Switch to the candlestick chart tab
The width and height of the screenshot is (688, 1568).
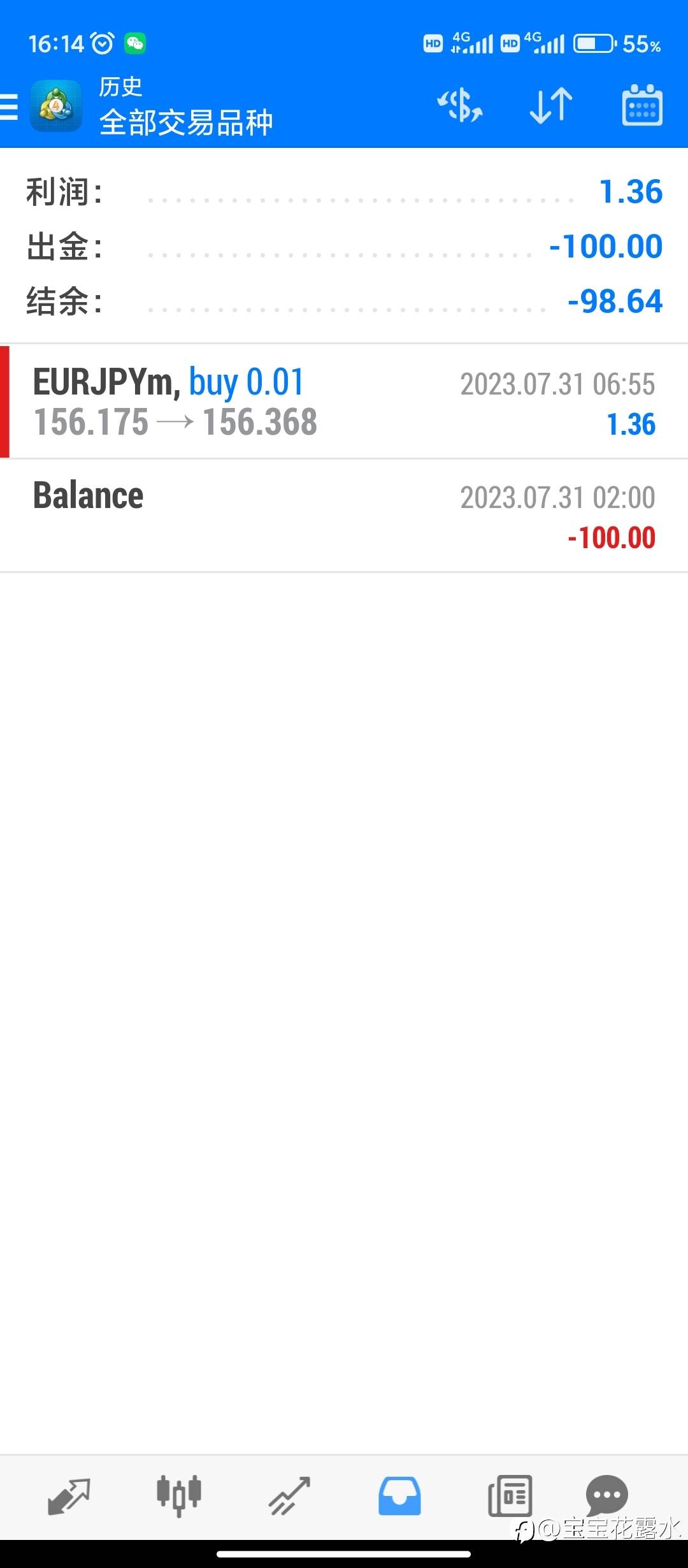(x=179, y=1495)
